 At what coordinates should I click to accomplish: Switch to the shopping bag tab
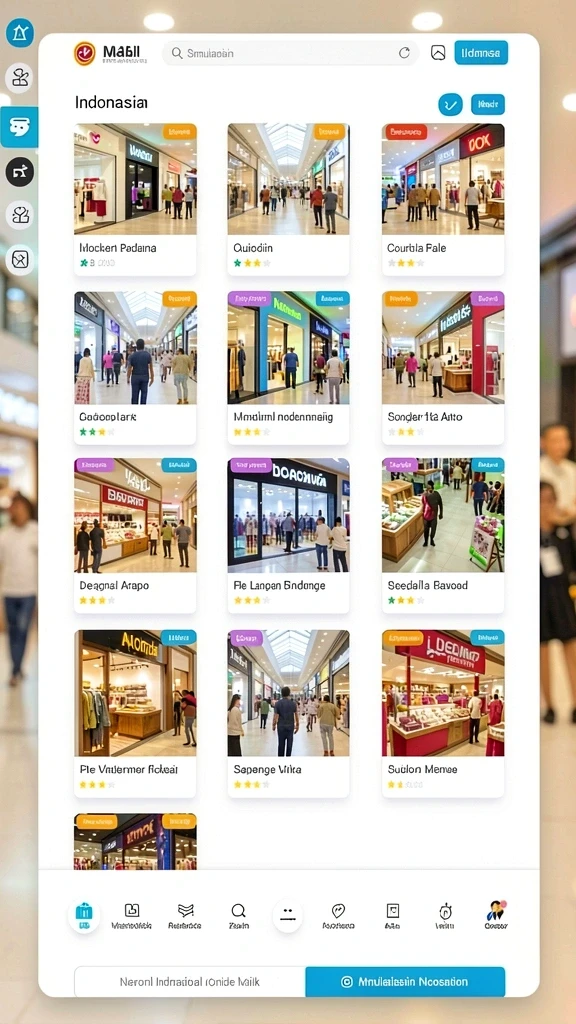tap(84, 916)
